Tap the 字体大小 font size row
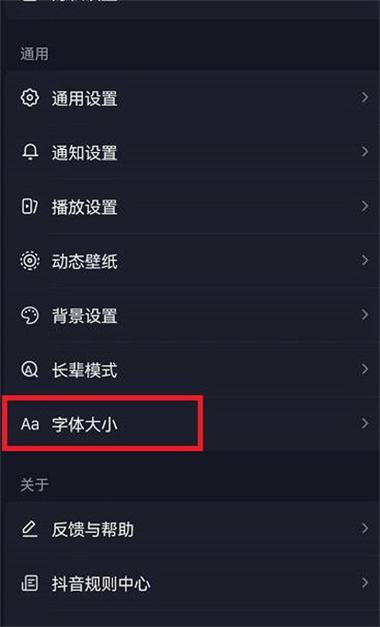380x627 pixels. (x=192, y=424)
